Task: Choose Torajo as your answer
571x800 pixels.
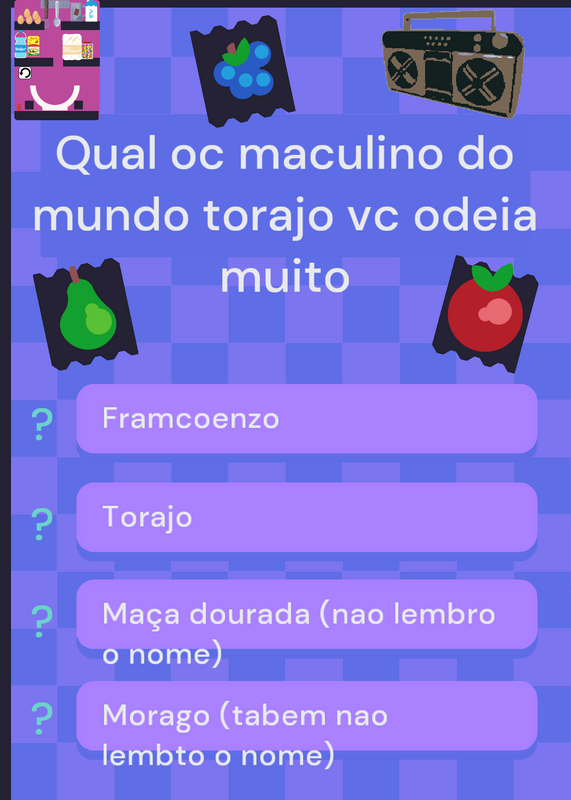Action: [x=307, y=517]
